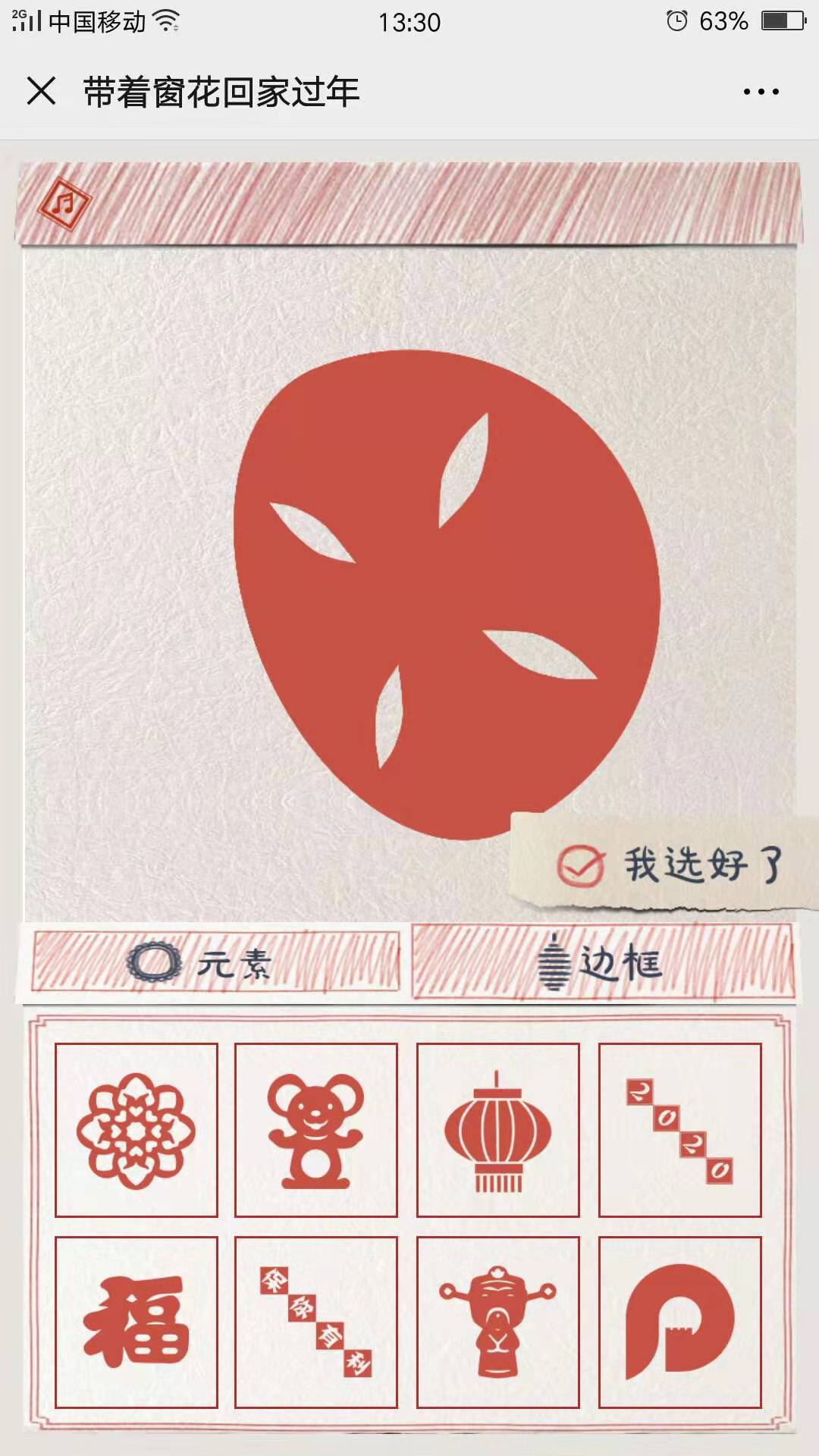Select the flower paper-cut element
This screenshot has width=819, height=1456.
pos(136,1130)
